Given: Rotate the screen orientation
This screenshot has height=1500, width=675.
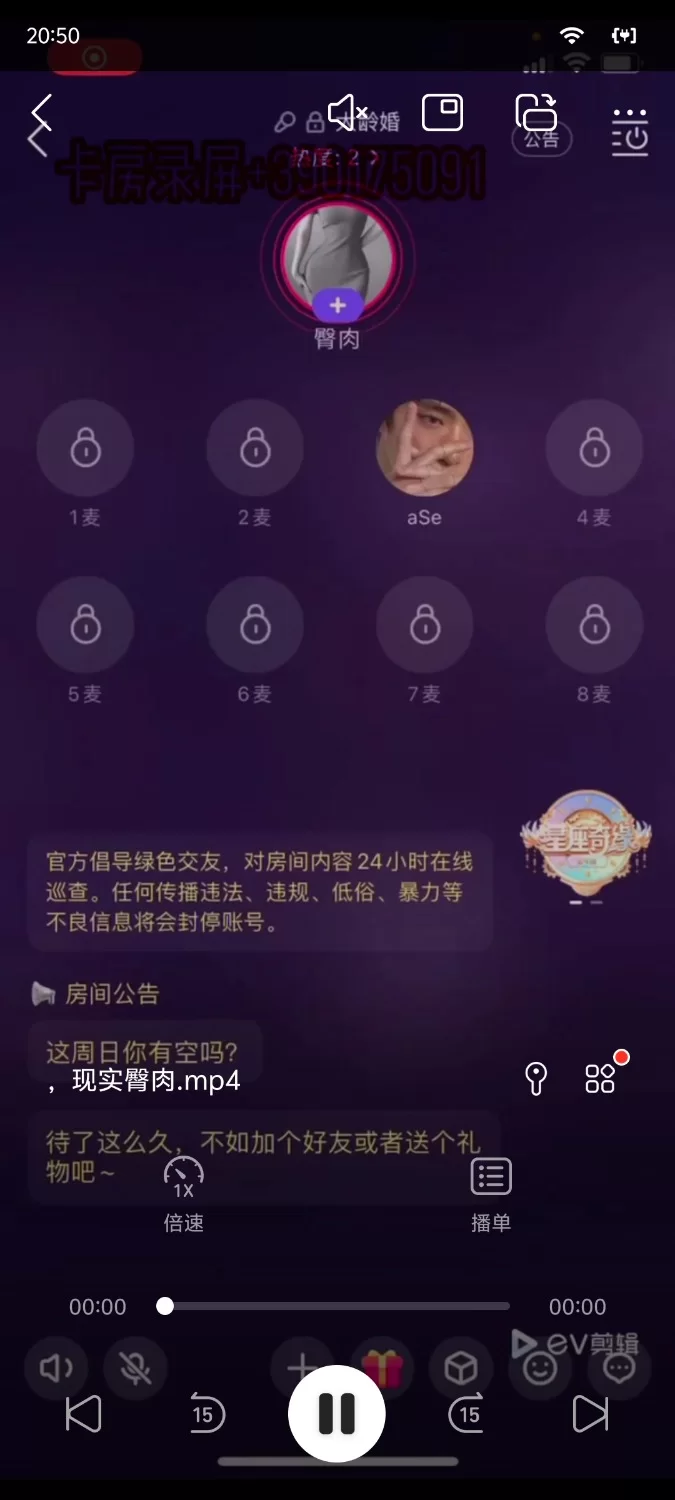Looking at the screenshot, I should [x=536, y=113].
